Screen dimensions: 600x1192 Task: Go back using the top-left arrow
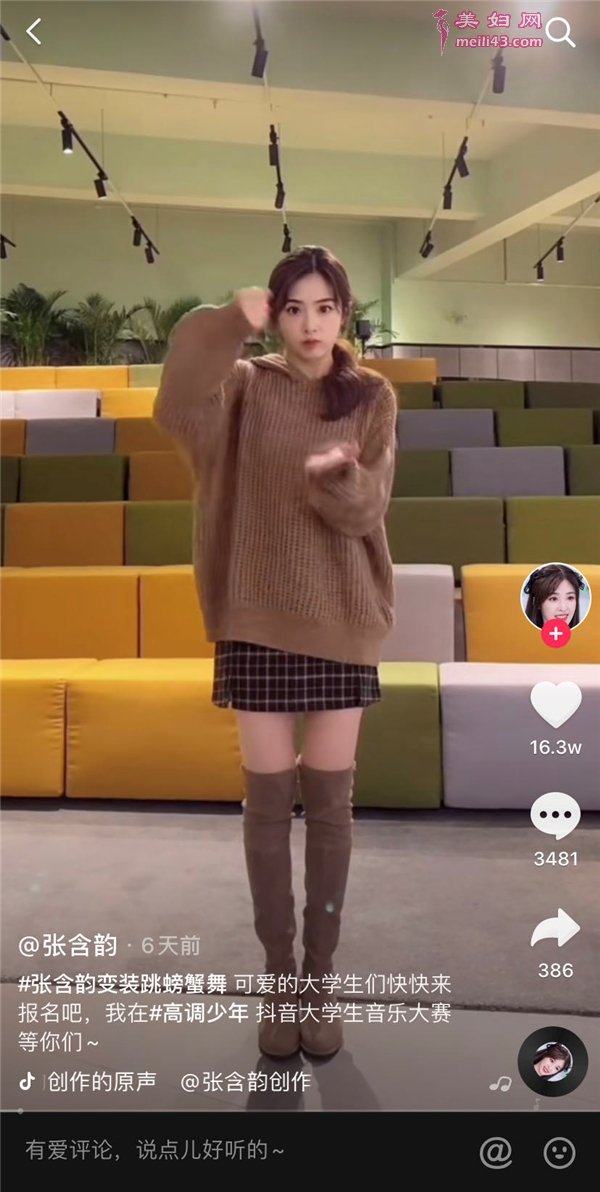click(33, 32)
